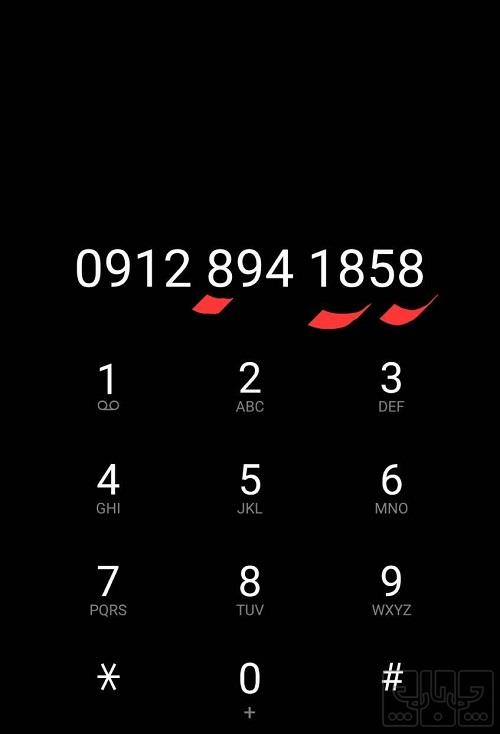Enter digit 9 WXYZ

(391, 590)
